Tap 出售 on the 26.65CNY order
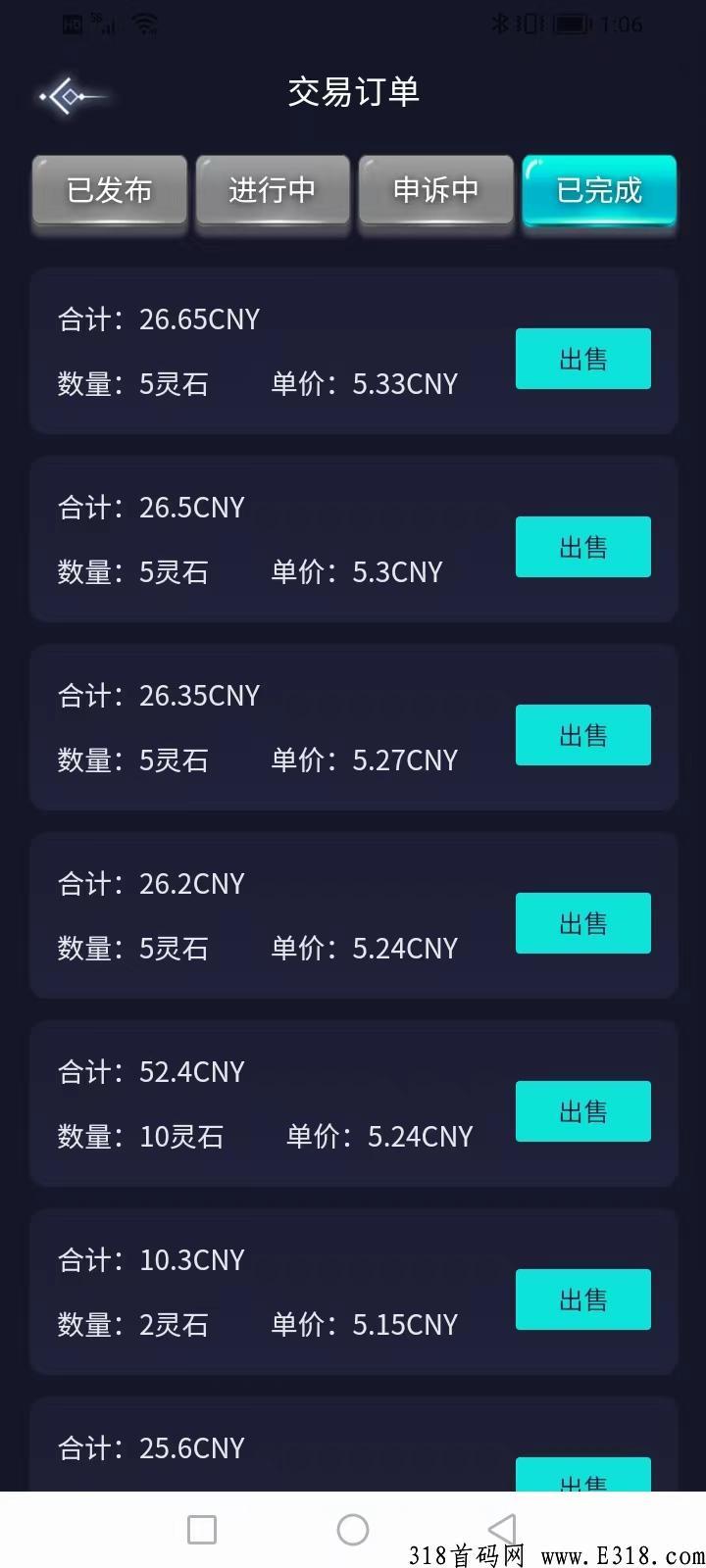Image resolution: width=706 pixels, height=1568 pixels. [582, 359]
